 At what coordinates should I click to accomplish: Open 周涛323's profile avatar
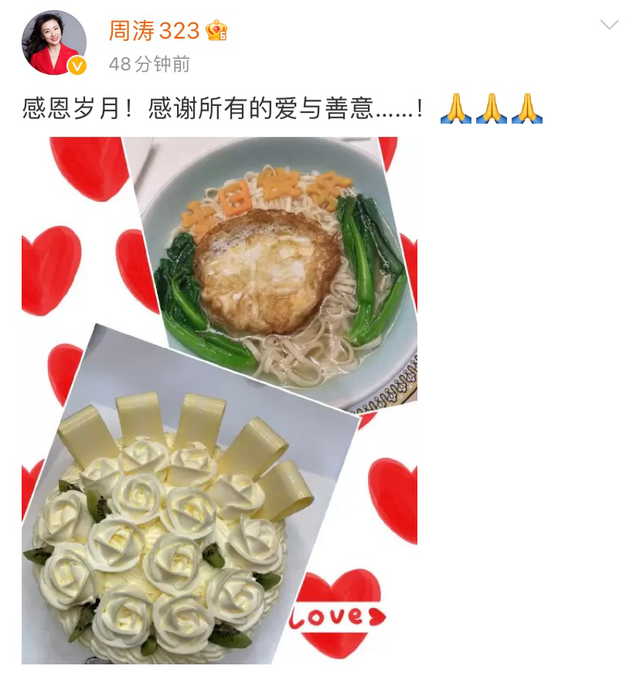54,45
